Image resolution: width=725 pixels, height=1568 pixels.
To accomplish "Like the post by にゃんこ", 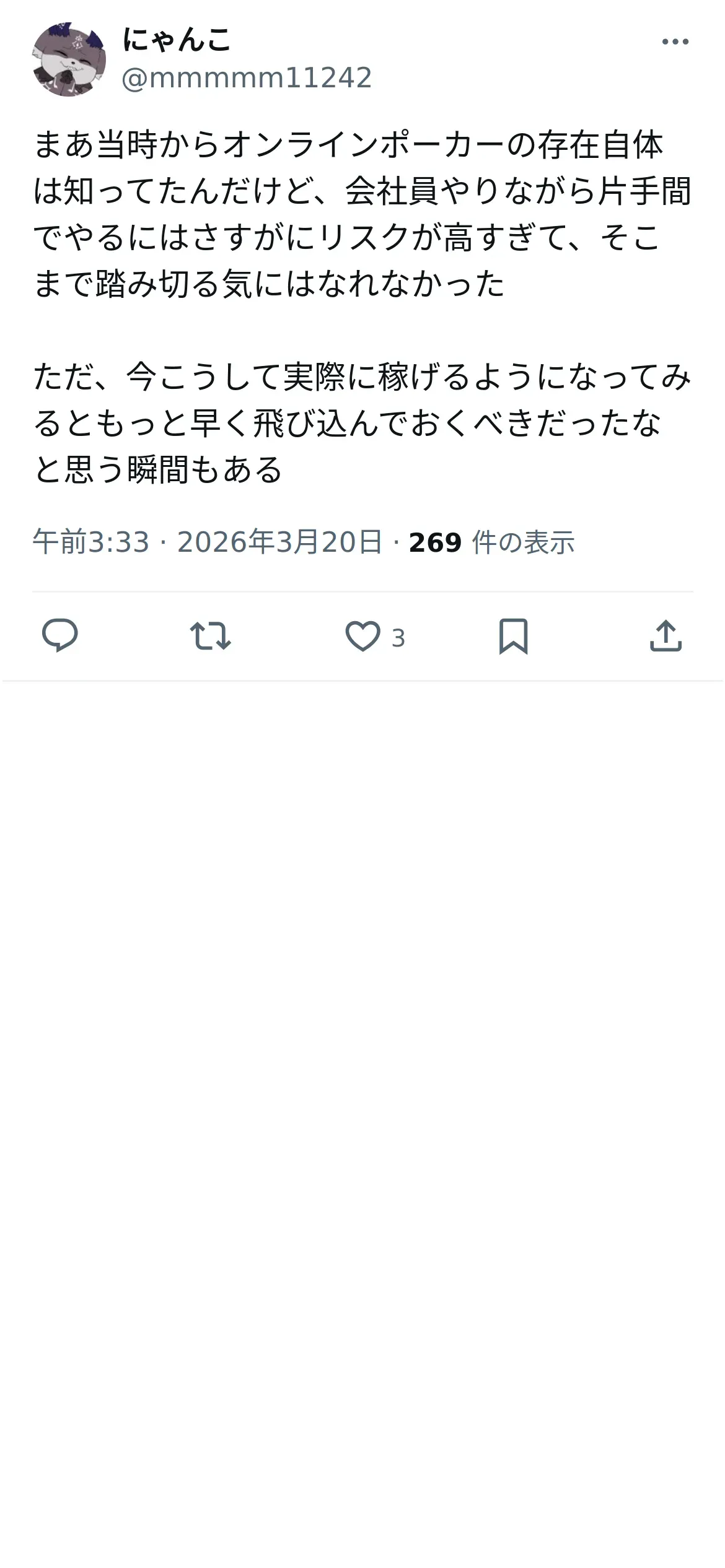I will pos(374,637).
